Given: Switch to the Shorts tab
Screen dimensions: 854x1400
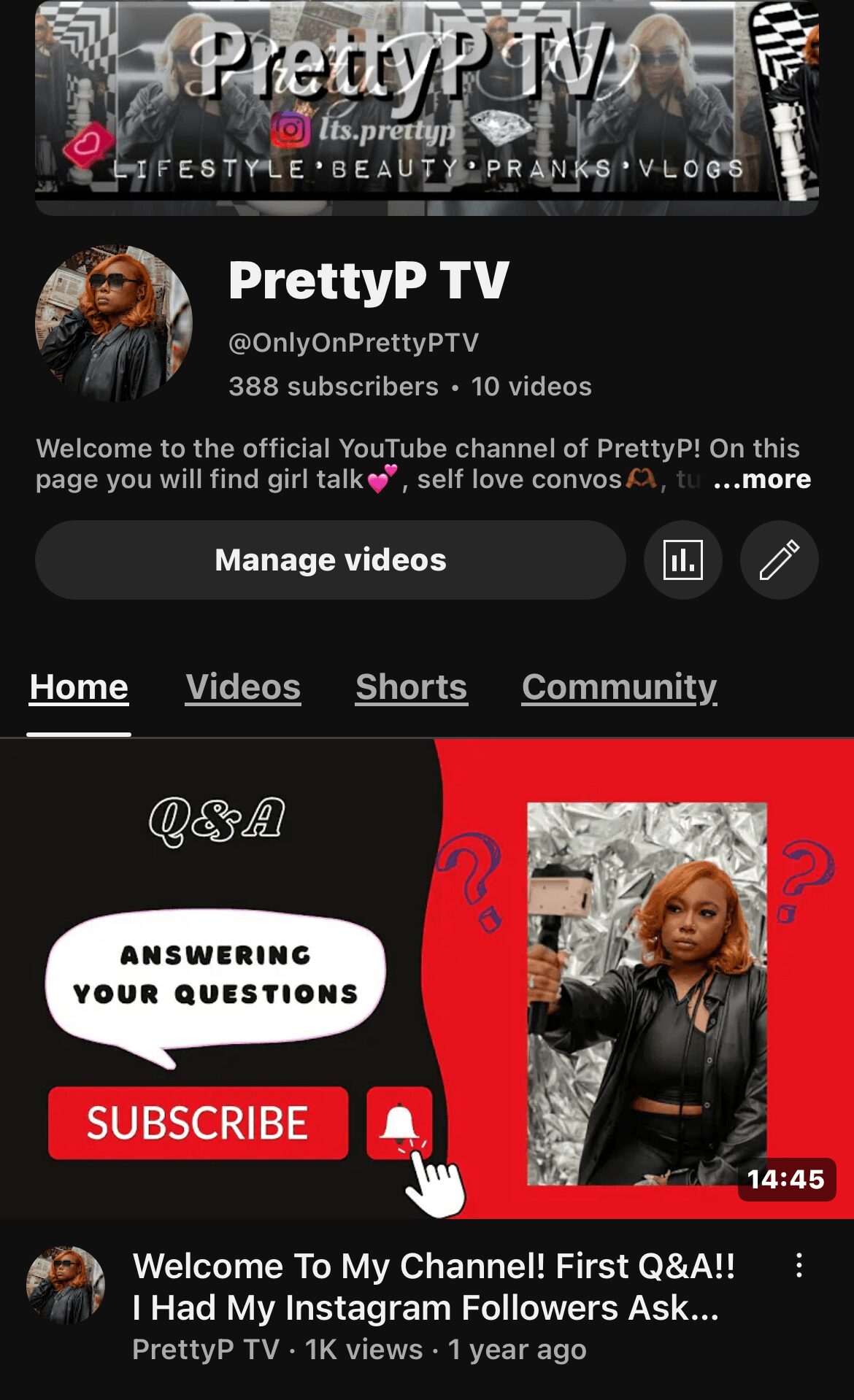Looking at the screenshot, I should [x=411, y=687].
